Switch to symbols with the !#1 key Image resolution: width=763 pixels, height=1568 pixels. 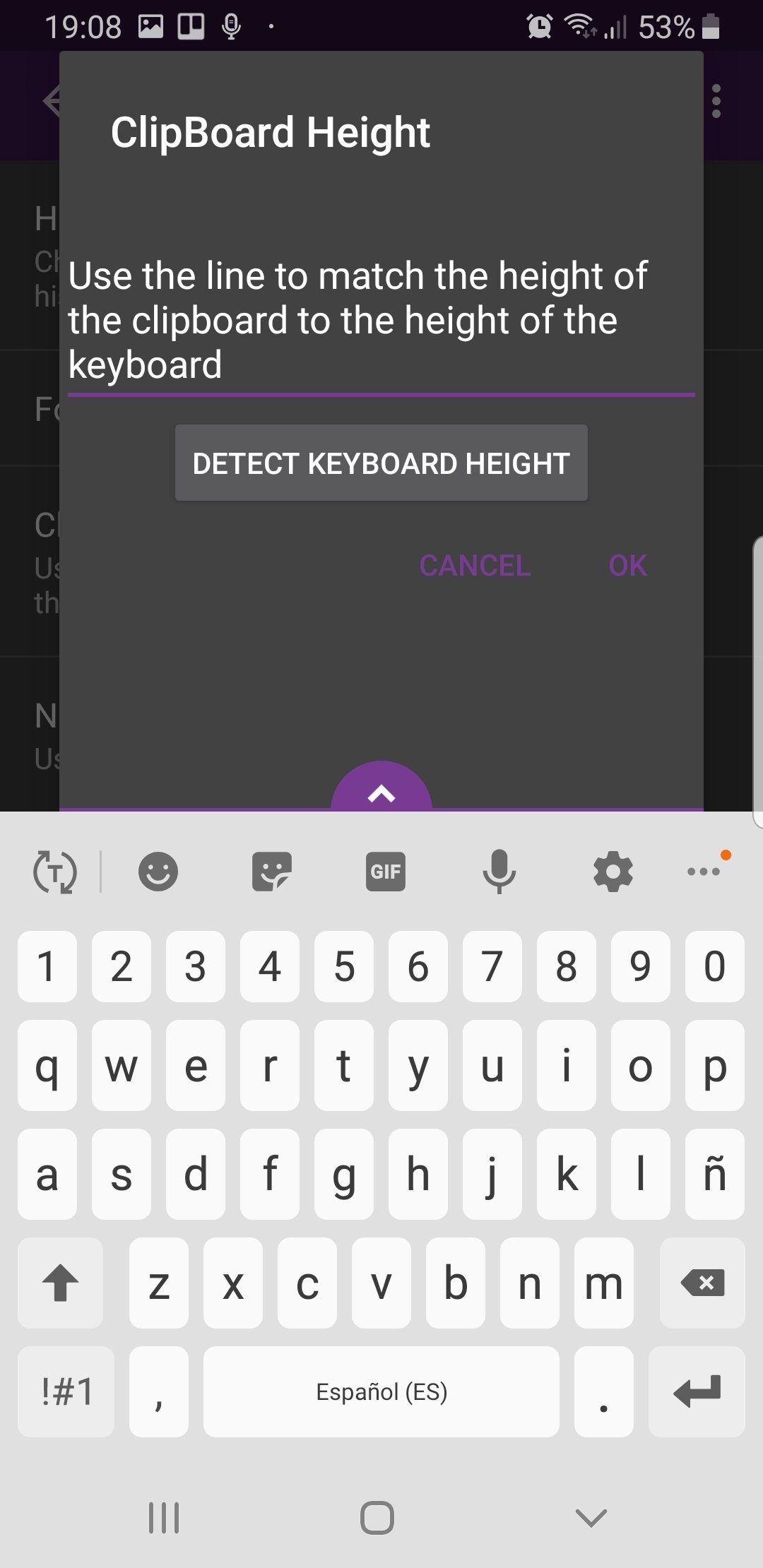pyautogui.click(x=66, y=1391)
